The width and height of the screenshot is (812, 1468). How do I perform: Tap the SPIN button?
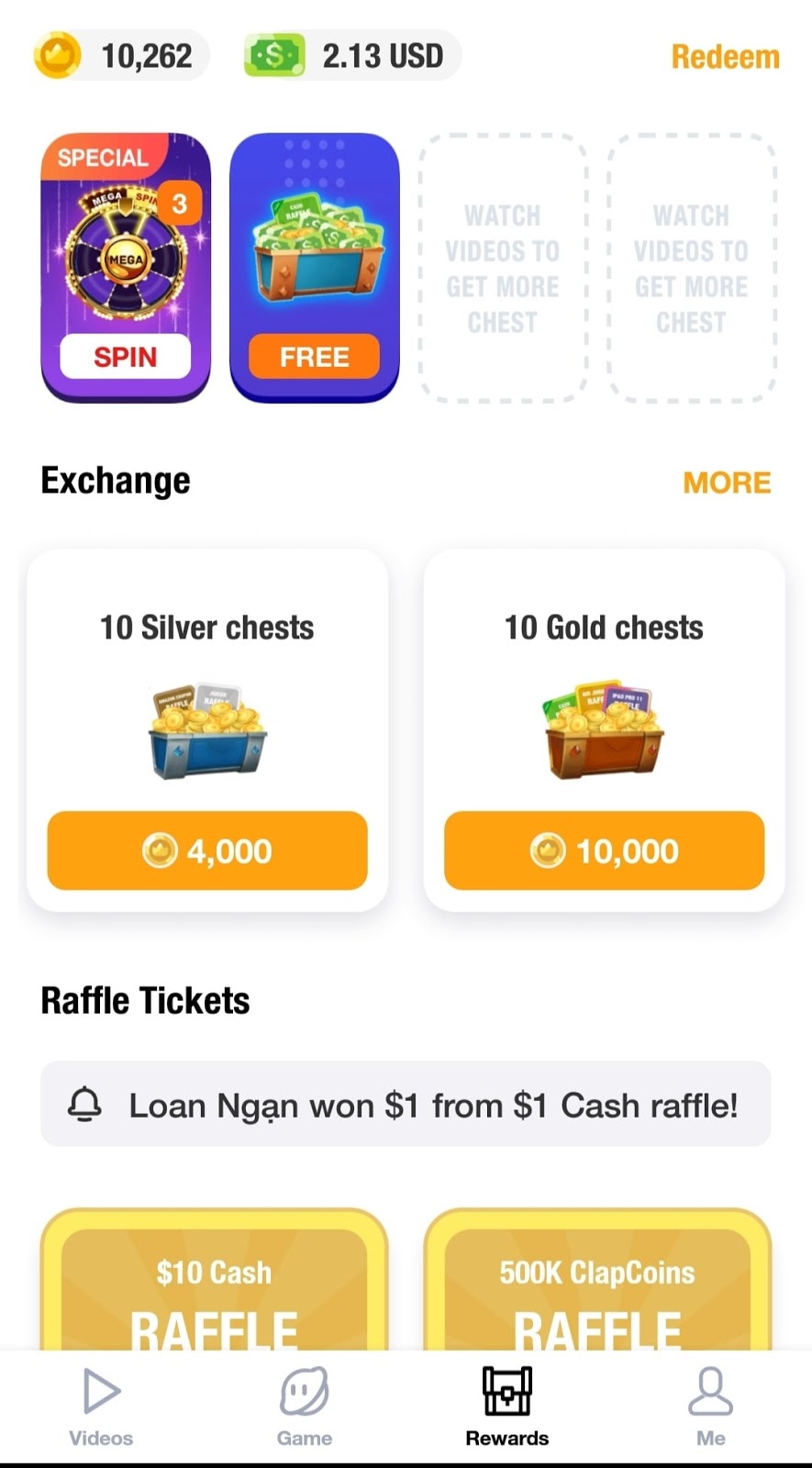126,357
